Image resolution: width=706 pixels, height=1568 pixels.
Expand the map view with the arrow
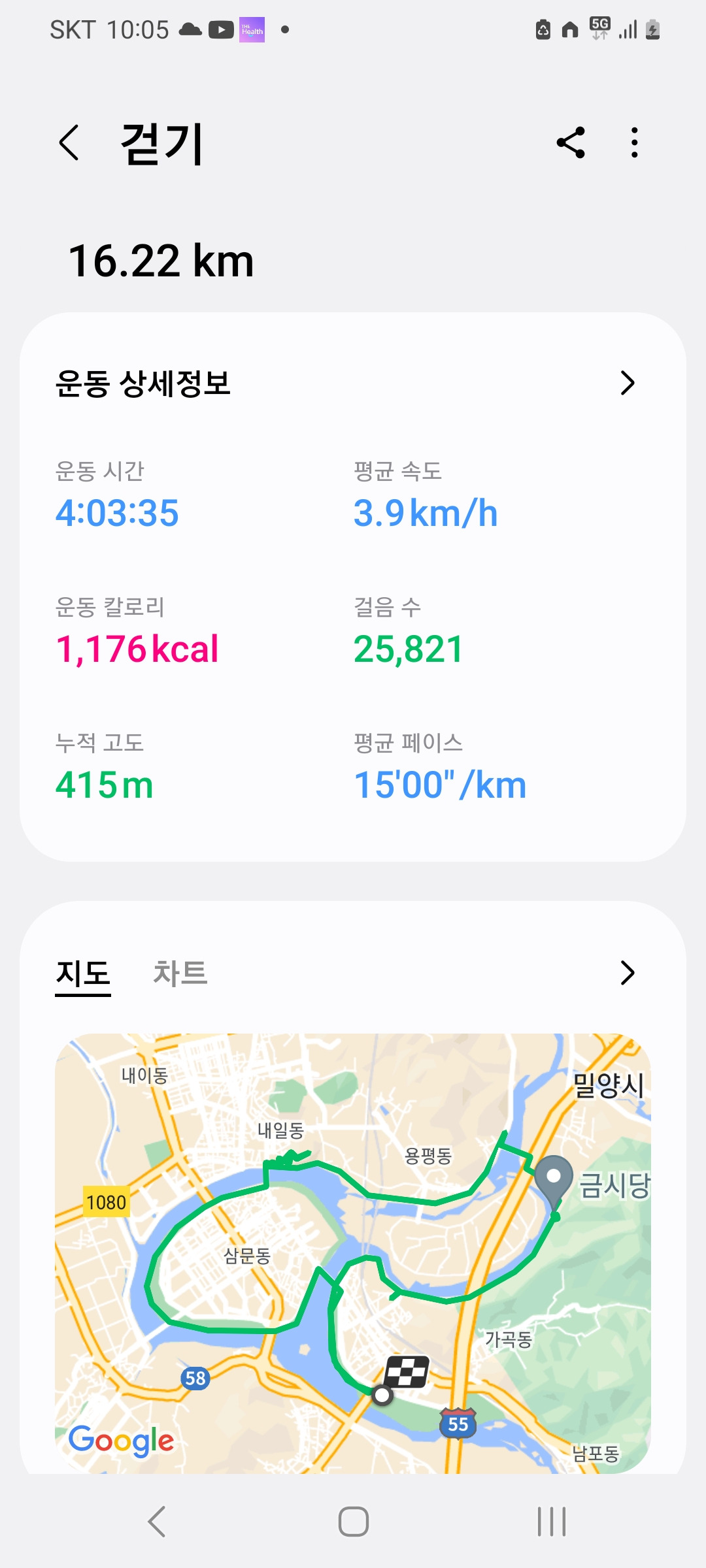pyautogui.click(x=627, y=973)
